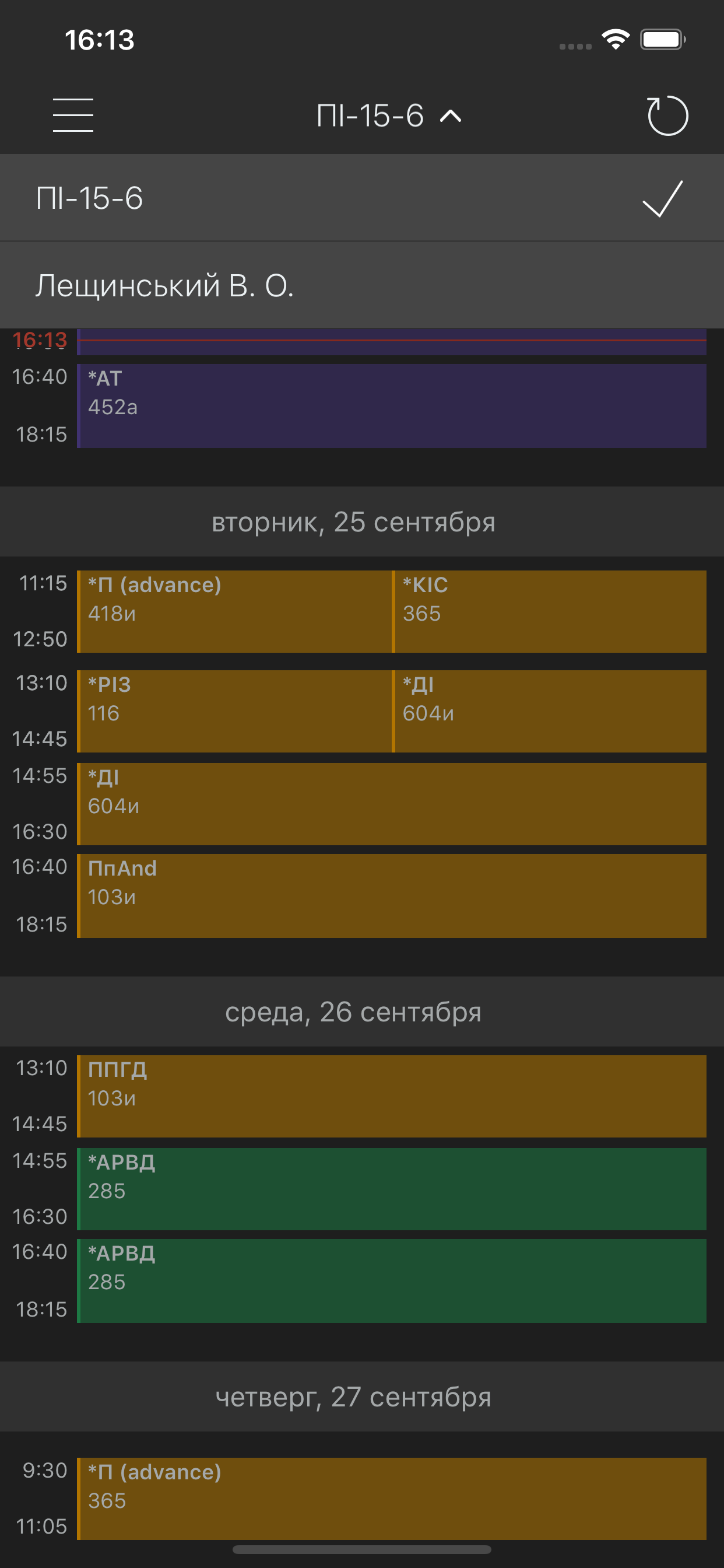This screenshot has height=1568, width=724.
Task: Select the checked ПІ-15-6 group option
Action: (361, 198)
